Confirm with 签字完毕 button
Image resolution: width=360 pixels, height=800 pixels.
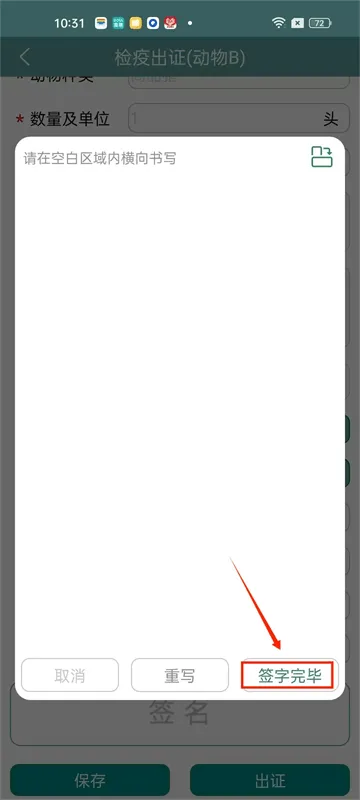coord(289,675)
